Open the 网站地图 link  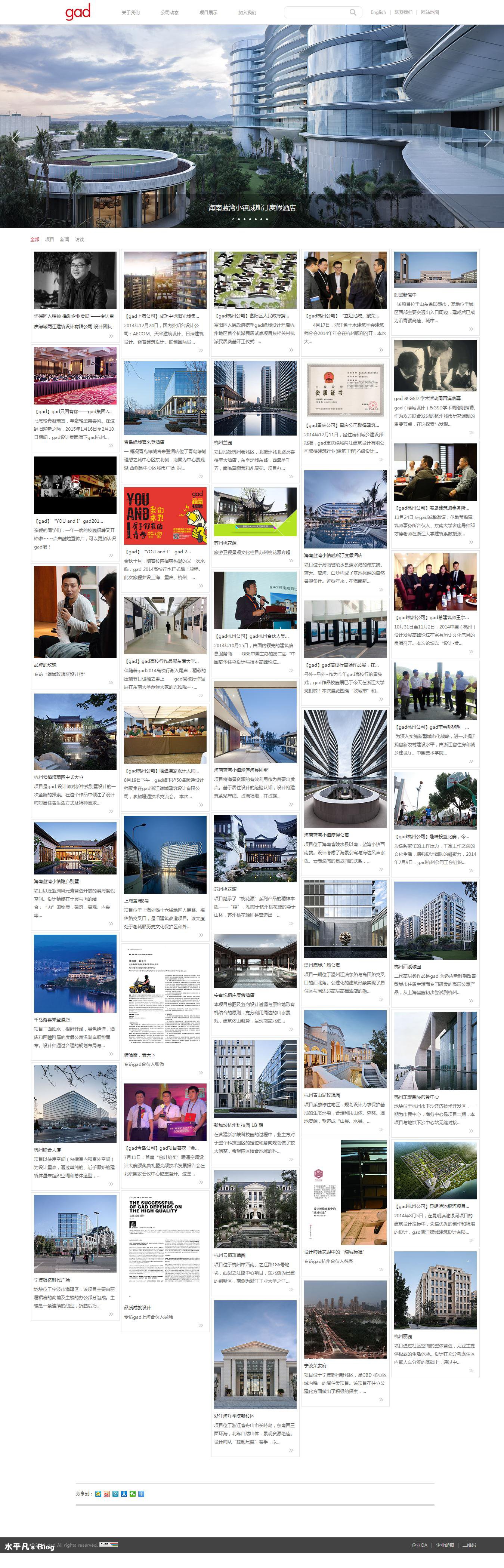coord(430,12)
